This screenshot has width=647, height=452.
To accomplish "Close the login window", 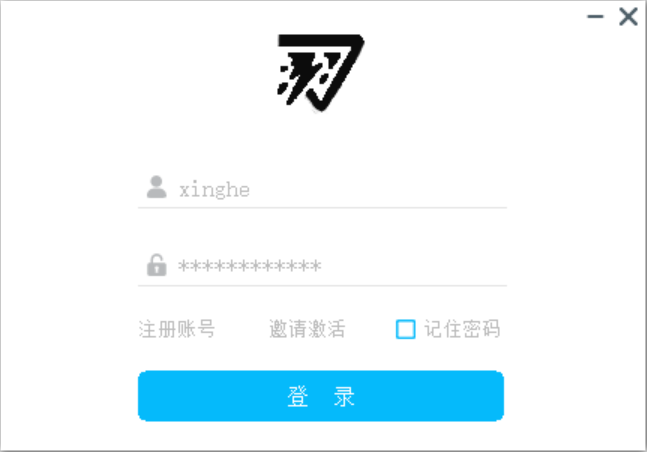I will 628,16.
